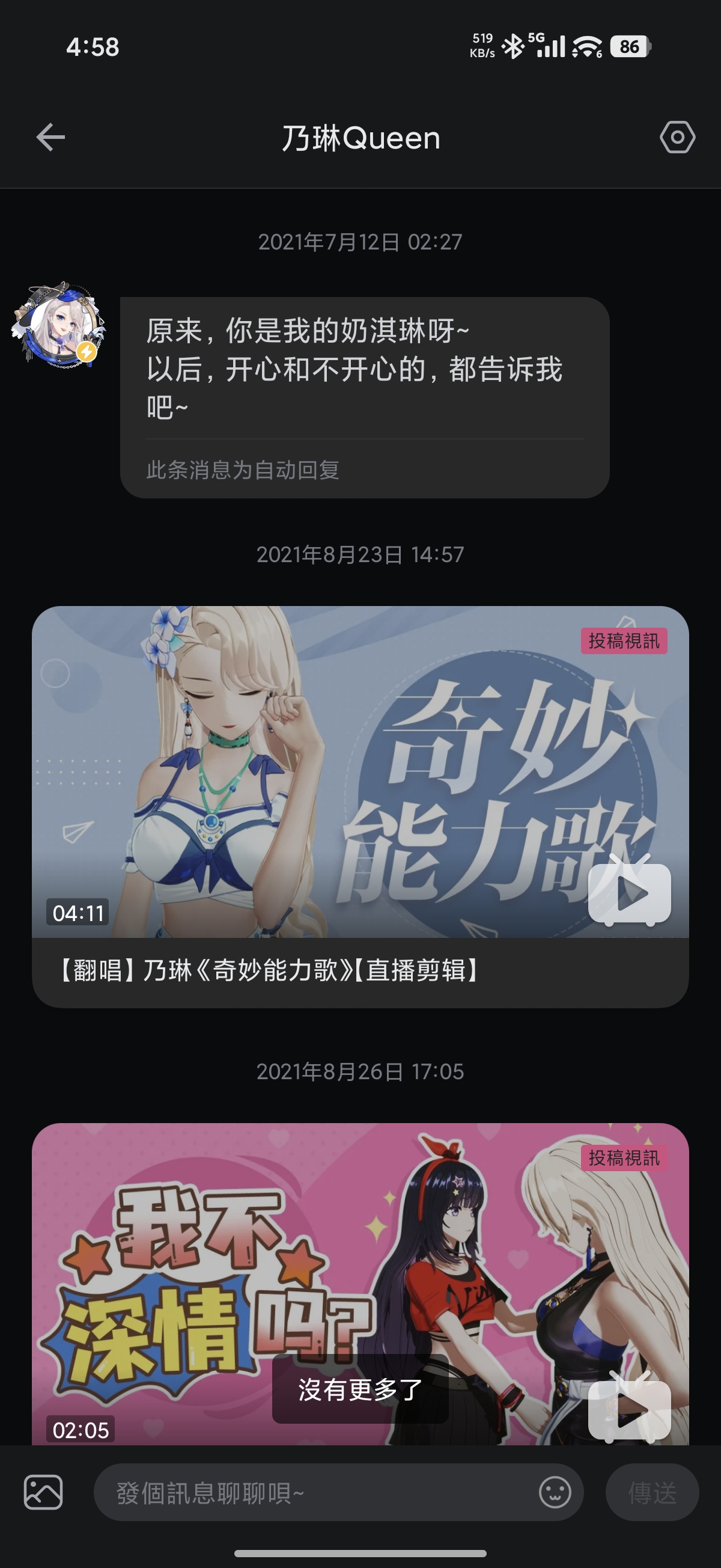Focus the 發個訊息聊聊唄 message field

coord(317,1492)
